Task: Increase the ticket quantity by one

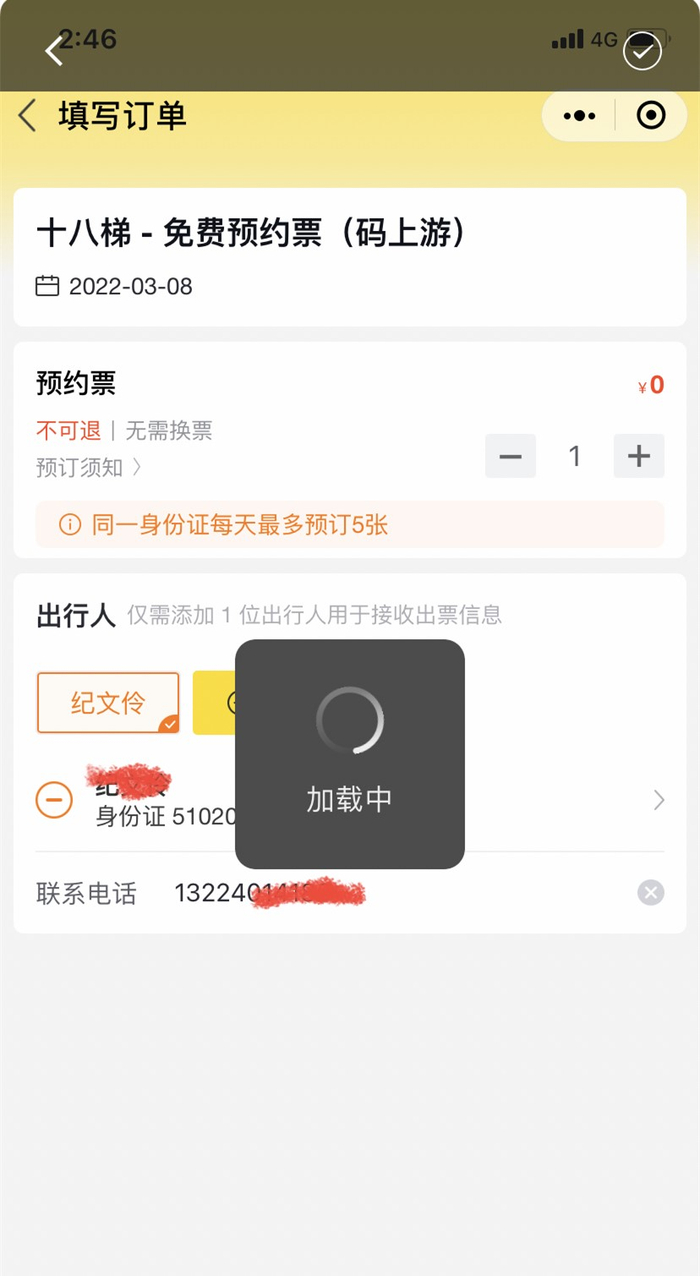Action: (x=639, y=457)
